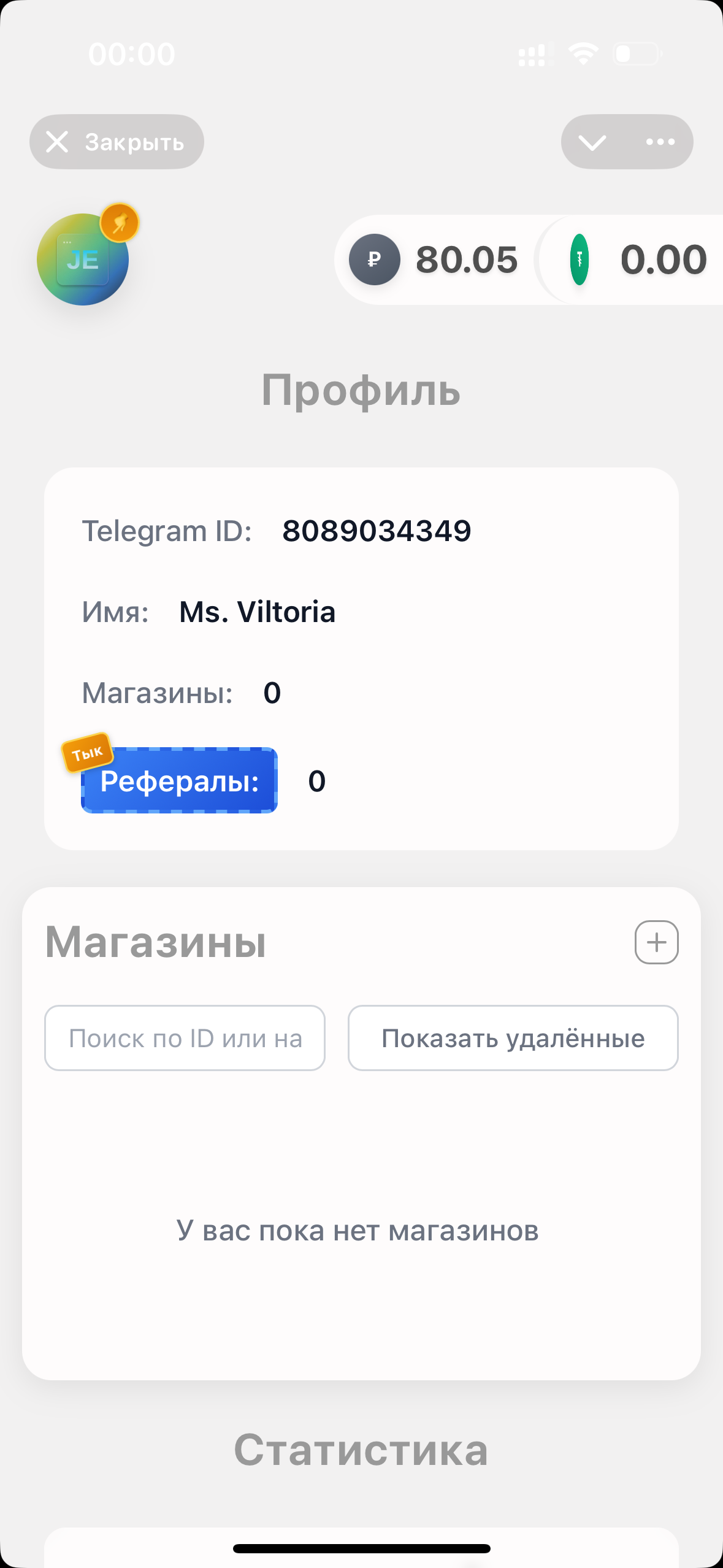Click the X close icon next to Закрыть
723x1568 pixels.
[58, 142]
